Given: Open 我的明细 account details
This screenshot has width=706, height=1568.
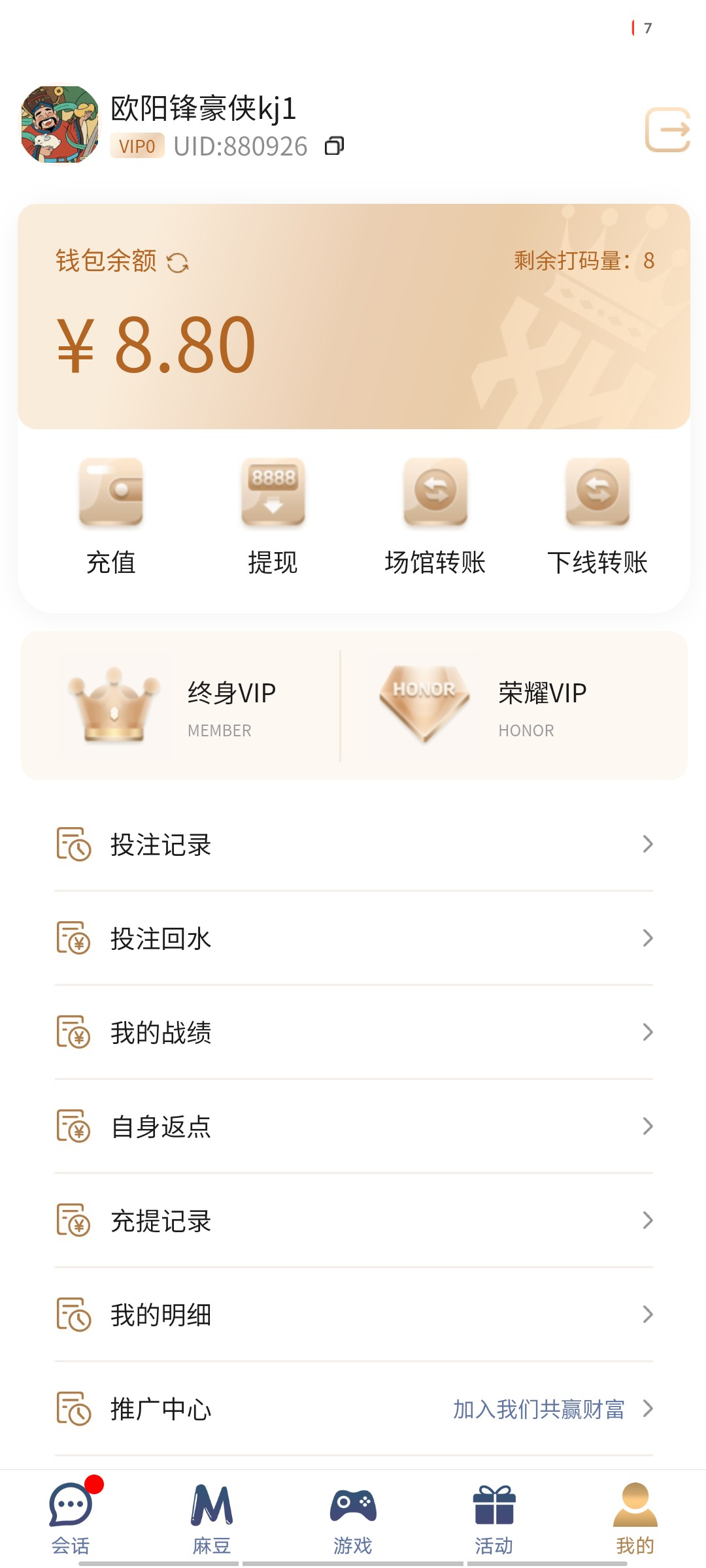Looking at the screenshot, I should pos(353,1315).
